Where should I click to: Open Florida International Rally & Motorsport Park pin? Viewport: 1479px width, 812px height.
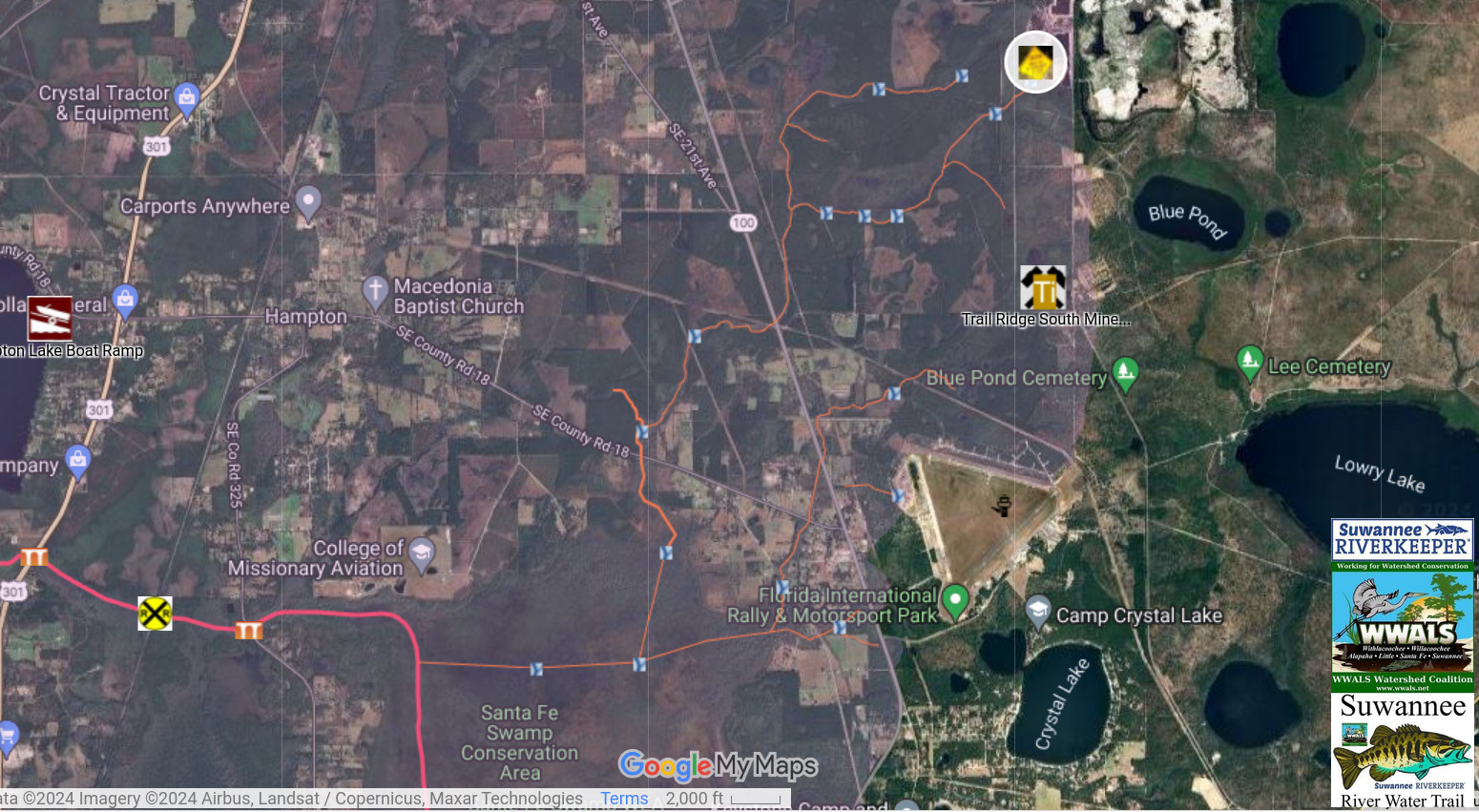click(x=955, y=600)
